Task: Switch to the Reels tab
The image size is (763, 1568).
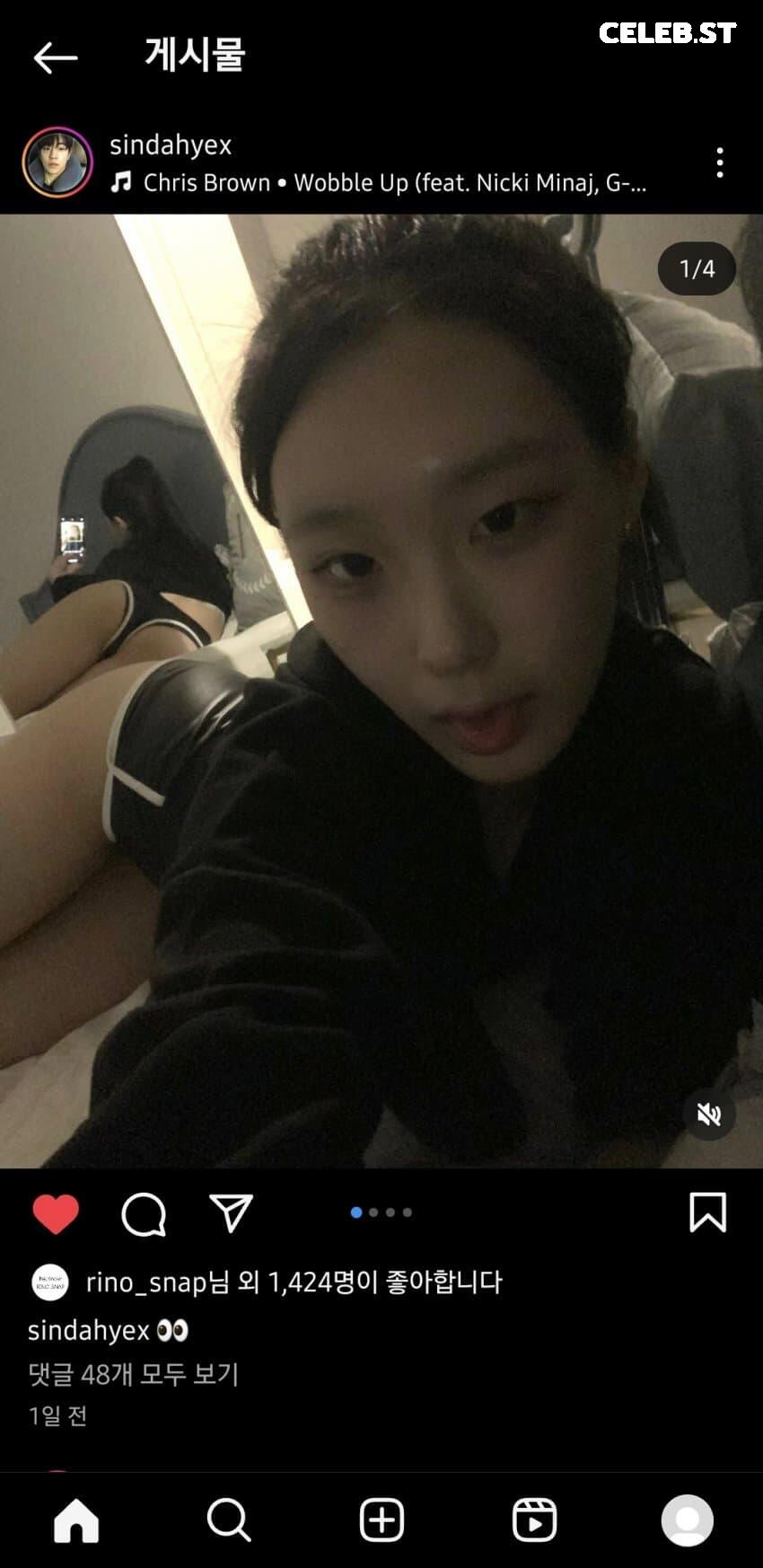Action: click(x=534, y=1520)
